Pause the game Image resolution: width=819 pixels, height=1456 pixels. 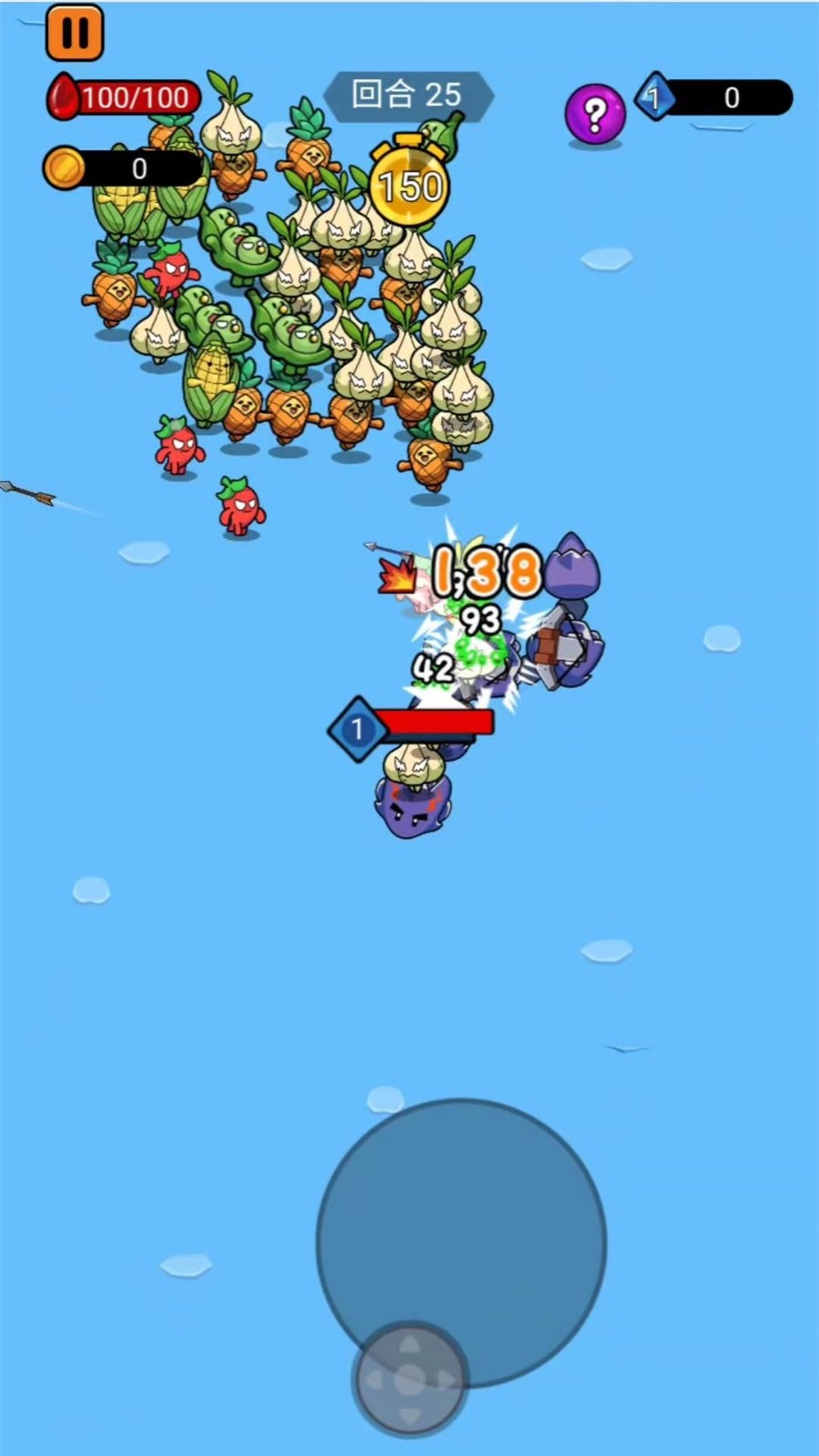point(75,33)
